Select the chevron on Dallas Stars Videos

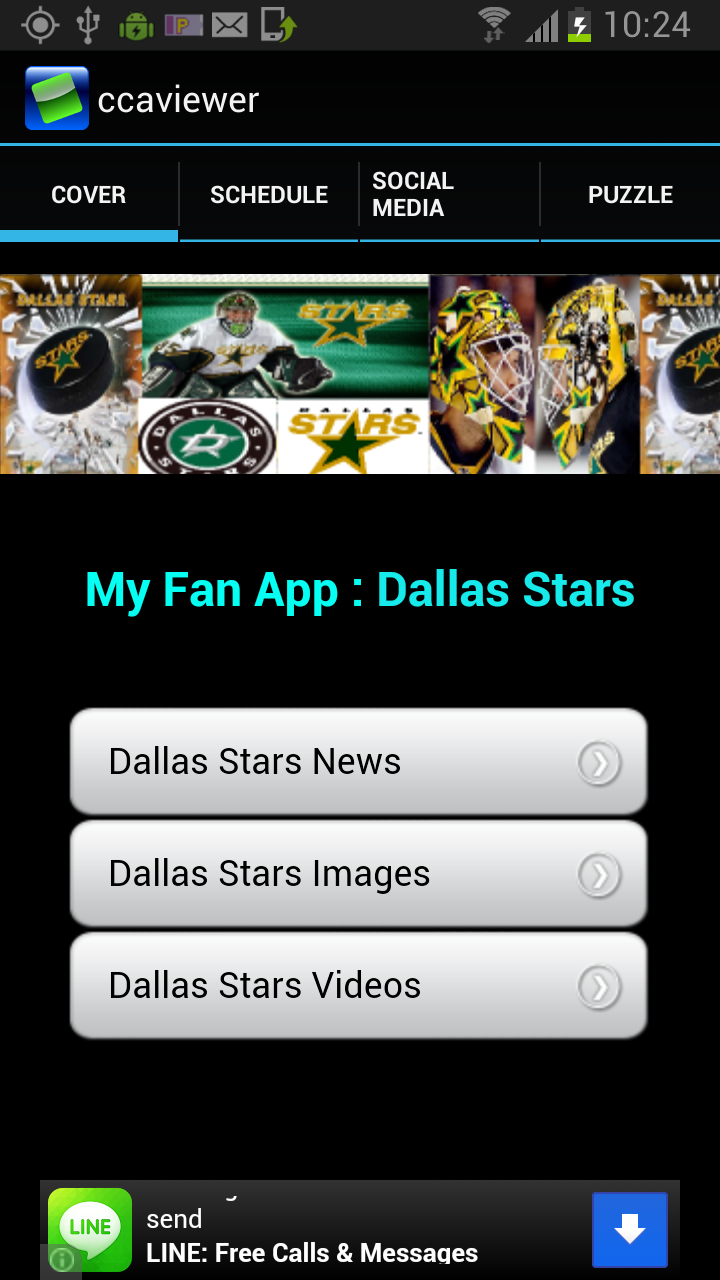pyautogui.click(x=598, y=986)
